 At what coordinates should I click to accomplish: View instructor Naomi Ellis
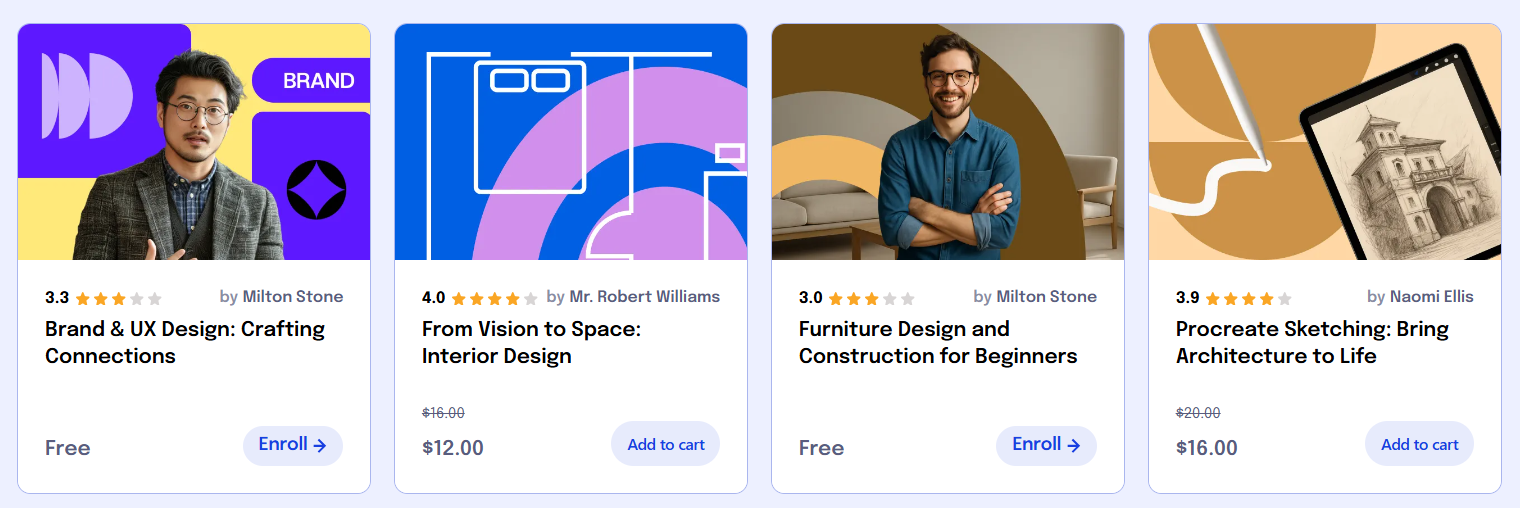1431,297
